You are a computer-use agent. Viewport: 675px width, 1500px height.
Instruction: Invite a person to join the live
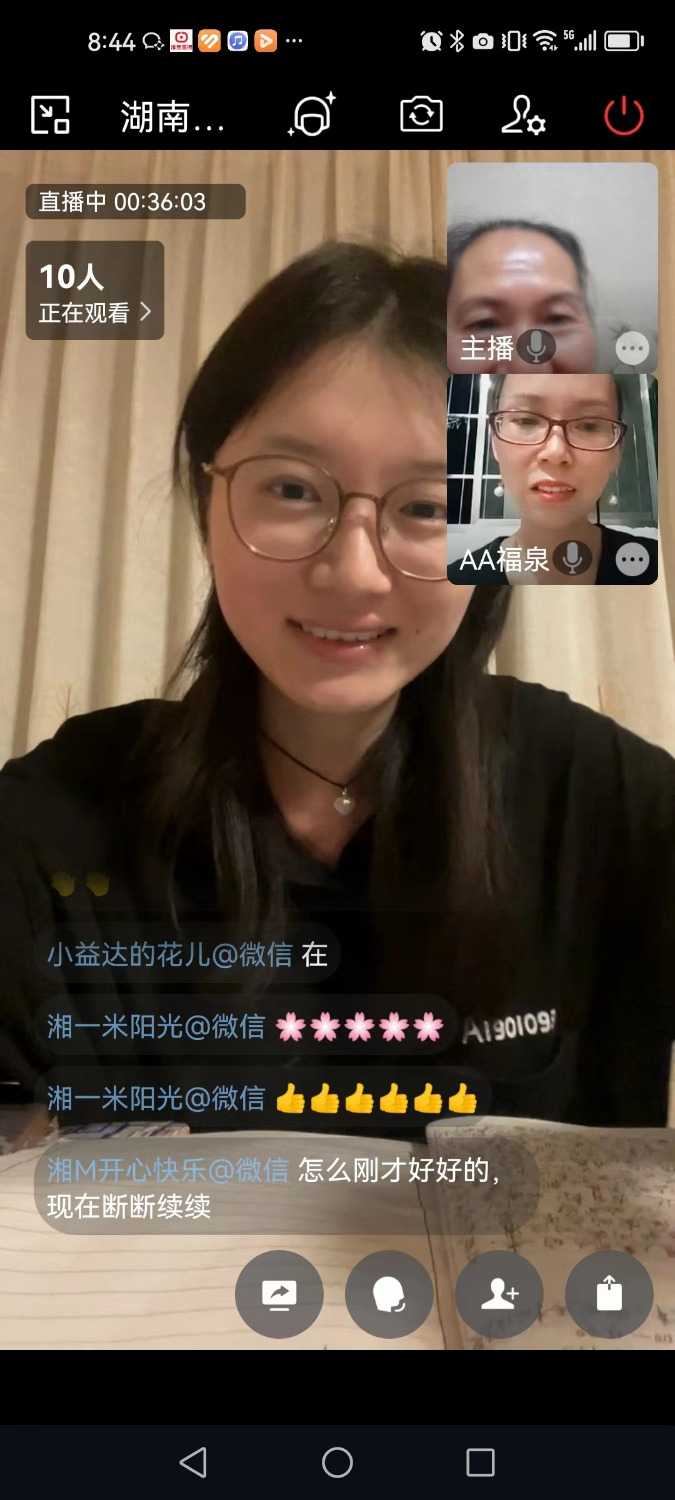[499, 1294]
